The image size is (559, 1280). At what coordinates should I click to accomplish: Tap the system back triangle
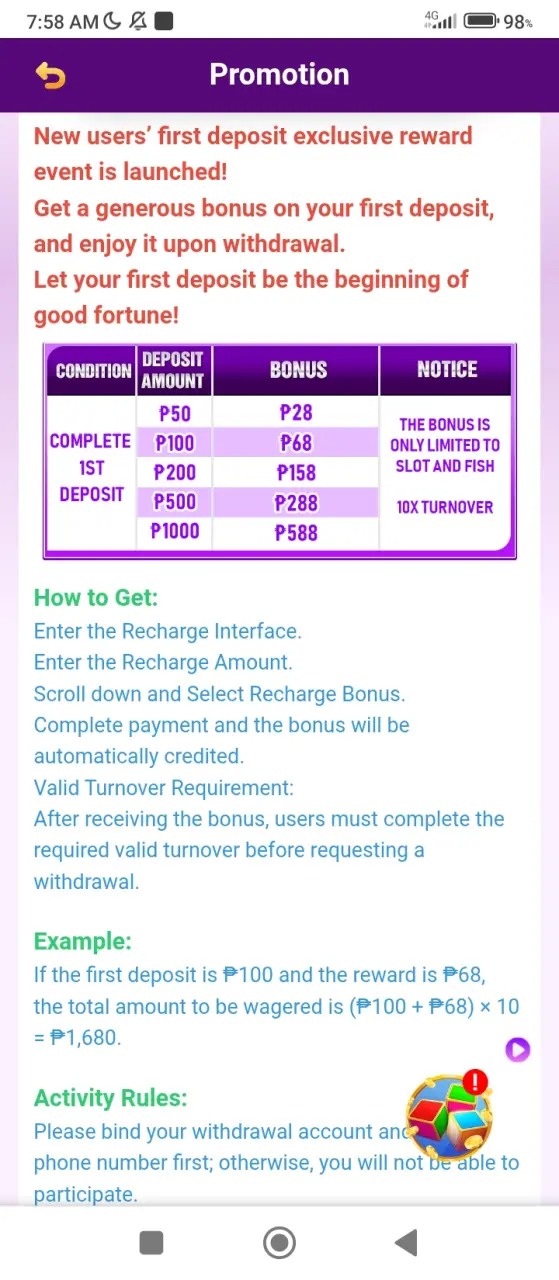pos(405,1242)
